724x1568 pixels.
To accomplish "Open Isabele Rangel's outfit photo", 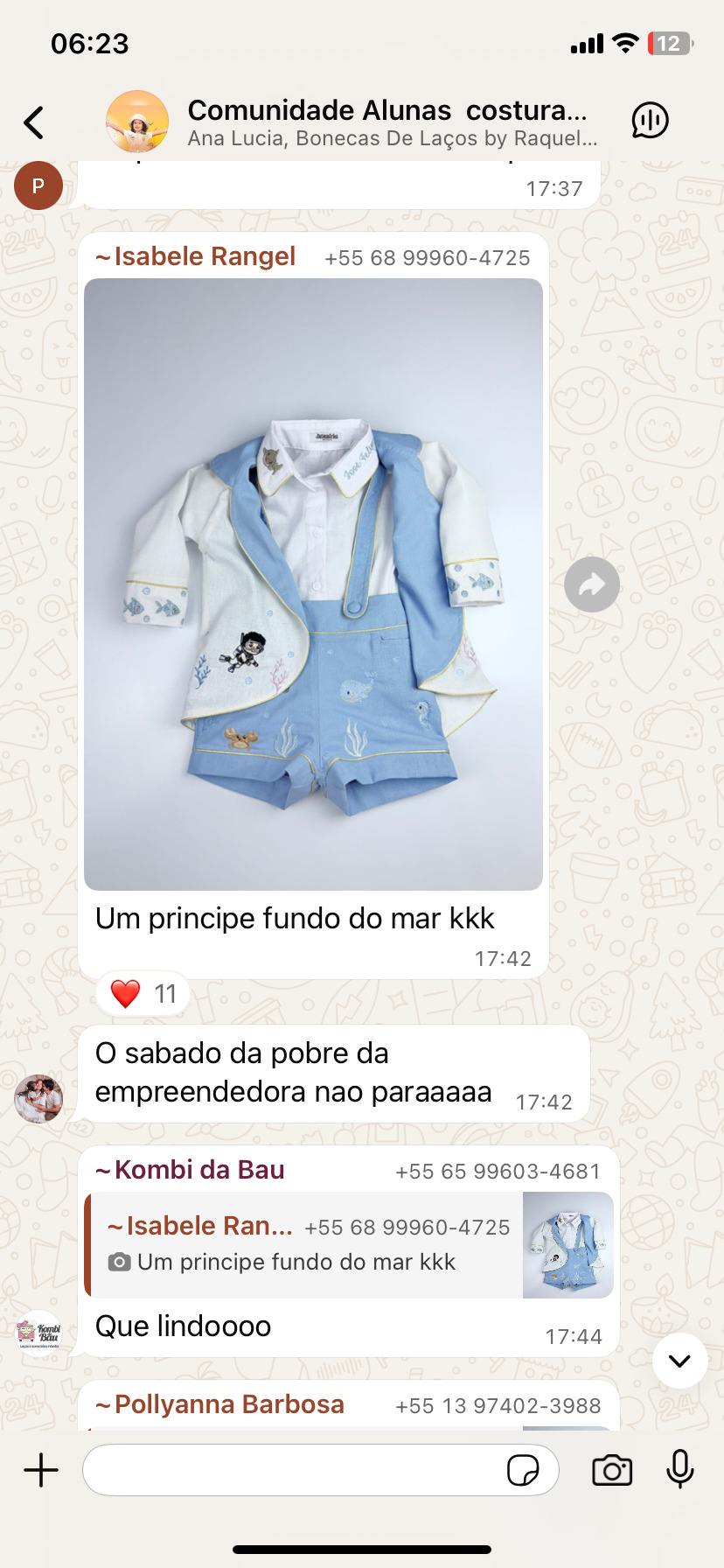I will click(x=313, y=584).
